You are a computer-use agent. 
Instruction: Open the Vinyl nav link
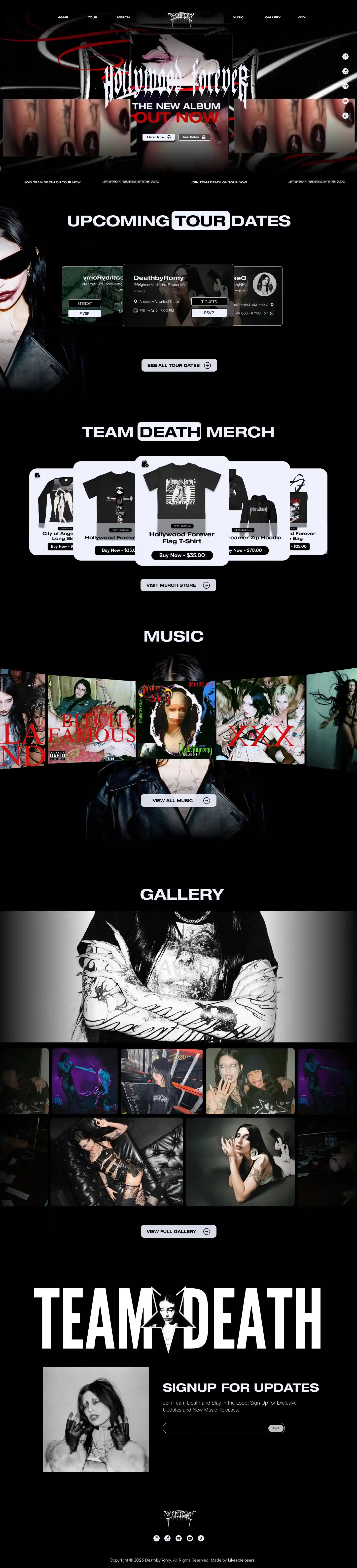[302, 18]
